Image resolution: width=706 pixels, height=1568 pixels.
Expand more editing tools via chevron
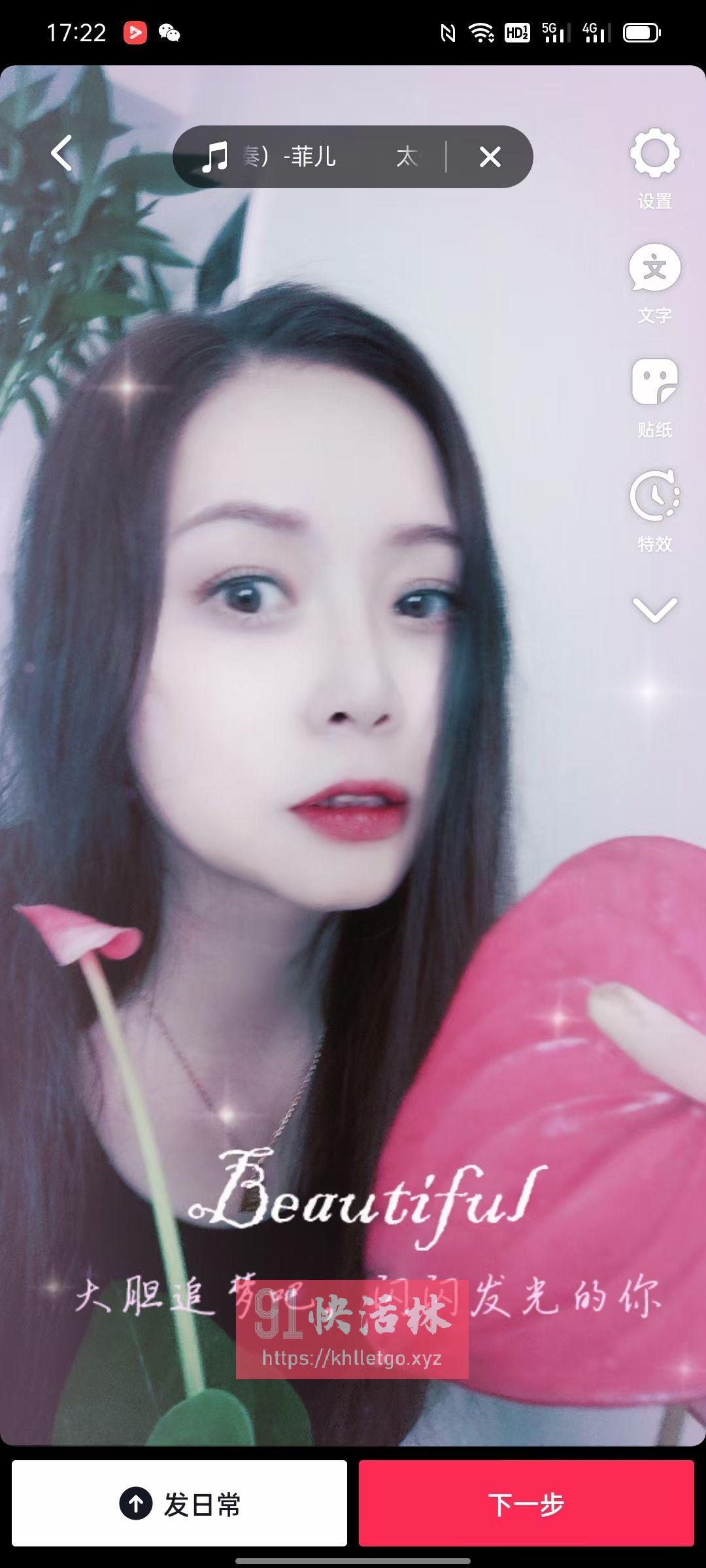pos(654,610)
